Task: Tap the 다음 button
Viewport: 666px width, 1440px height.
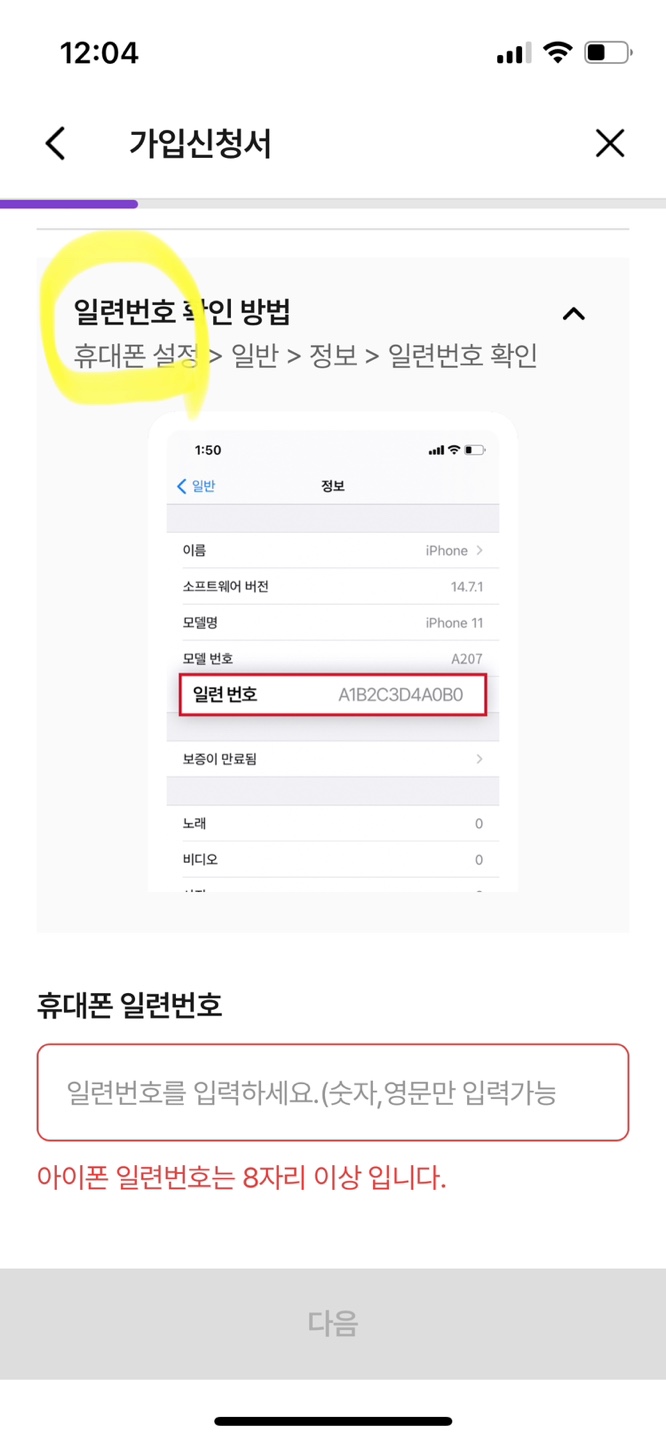Action: coord(333,1323)
